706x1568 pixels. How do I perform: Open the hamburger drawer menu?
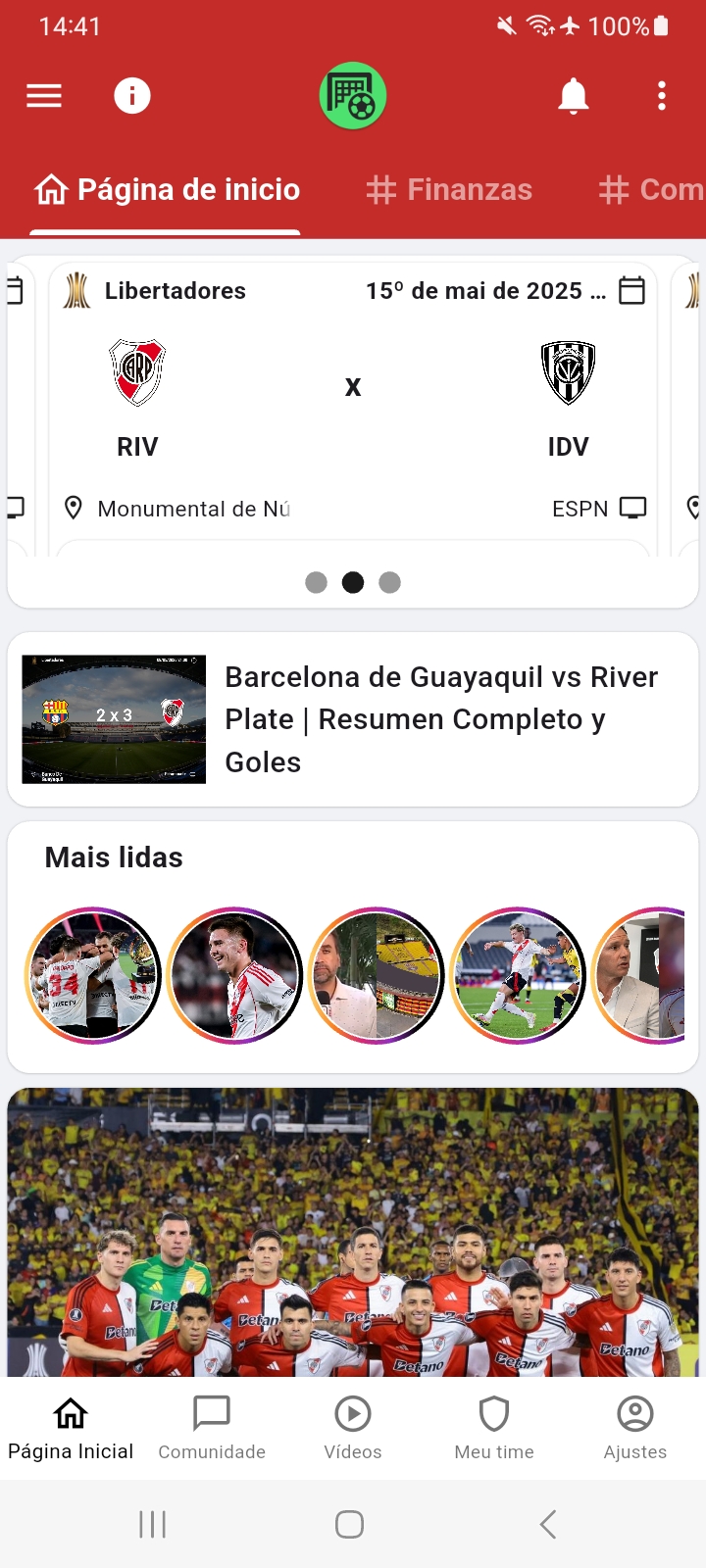[x=44, y=96]
